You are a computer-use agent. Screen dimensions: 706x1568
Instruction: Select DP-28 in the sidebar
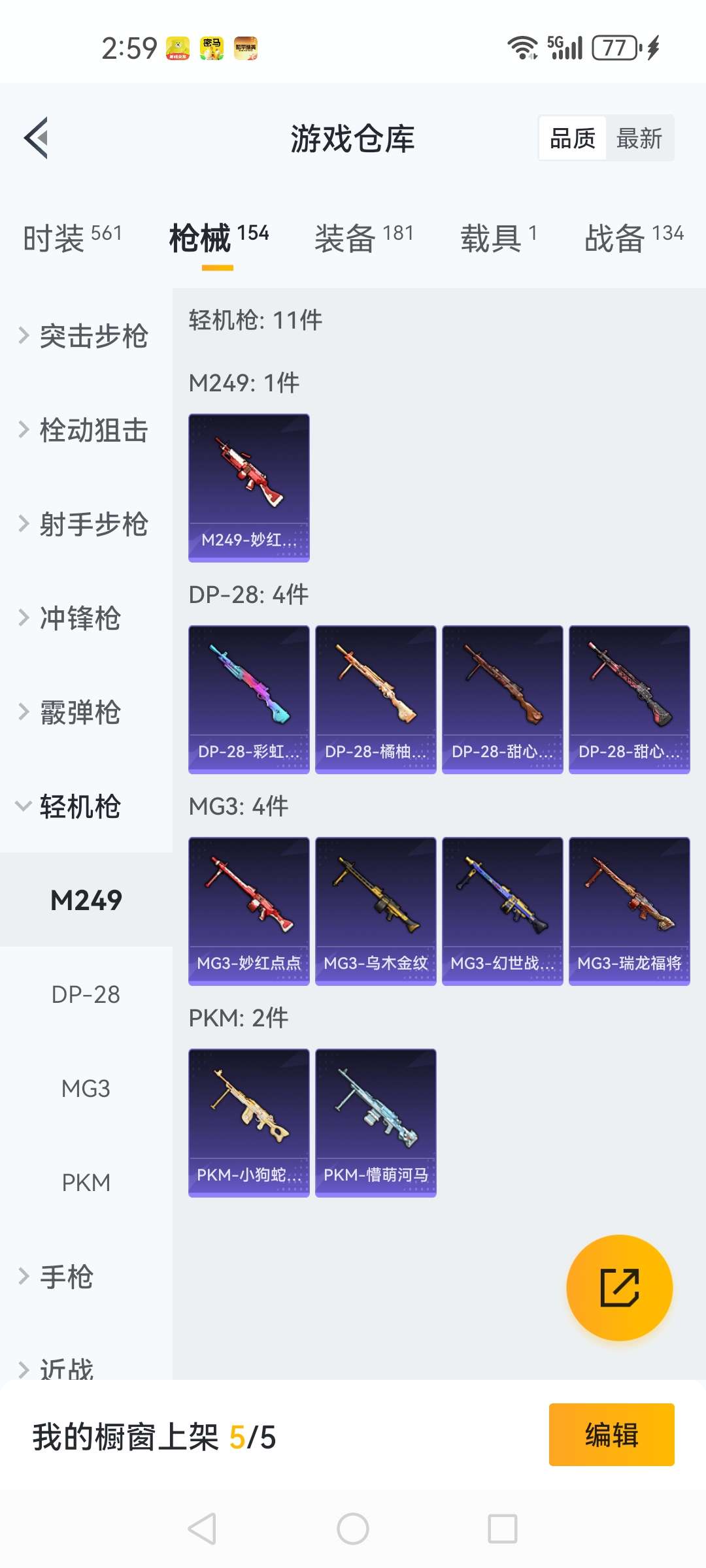click(86, 994)
